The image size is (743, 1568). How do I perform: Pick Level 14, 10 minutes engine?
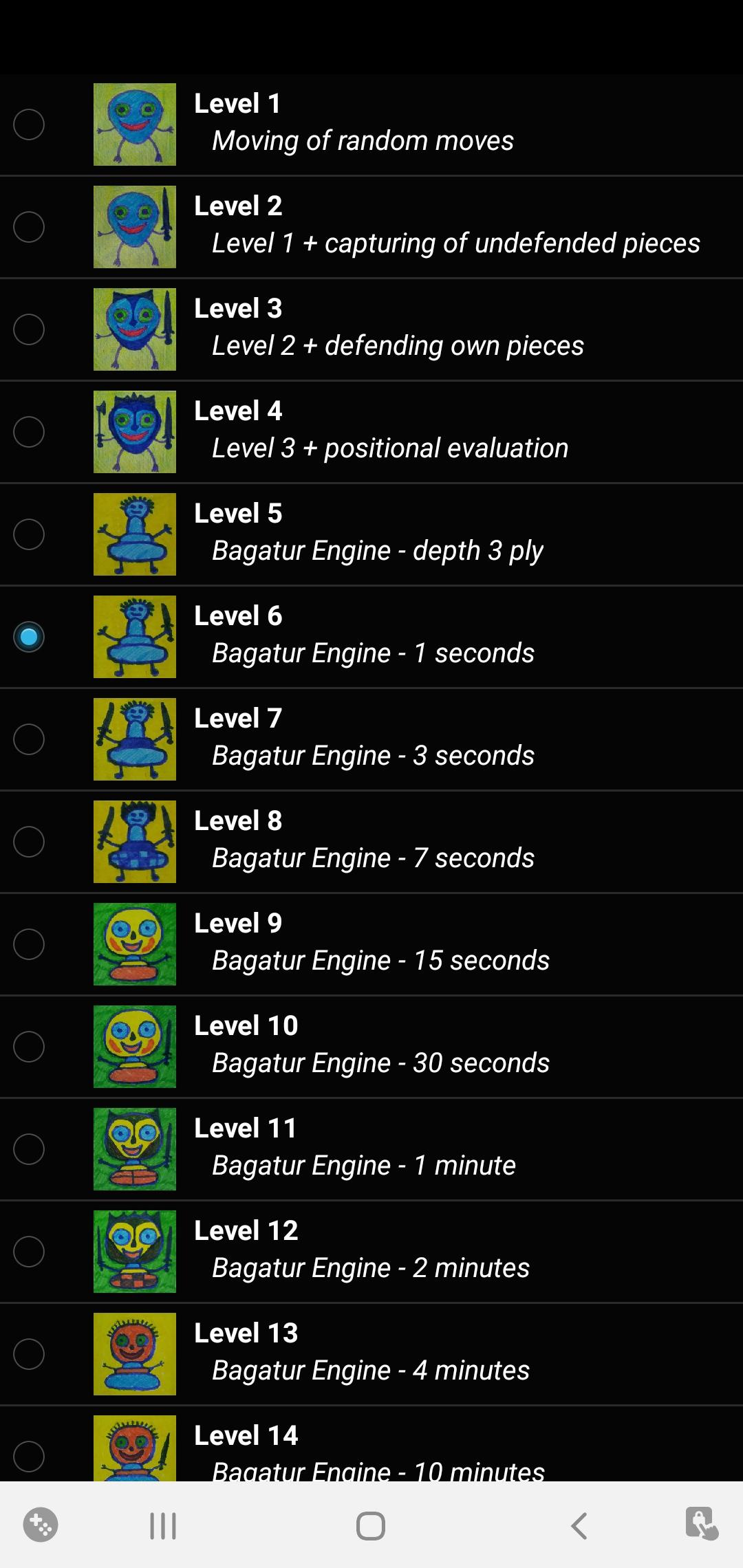coord(29,1455)
